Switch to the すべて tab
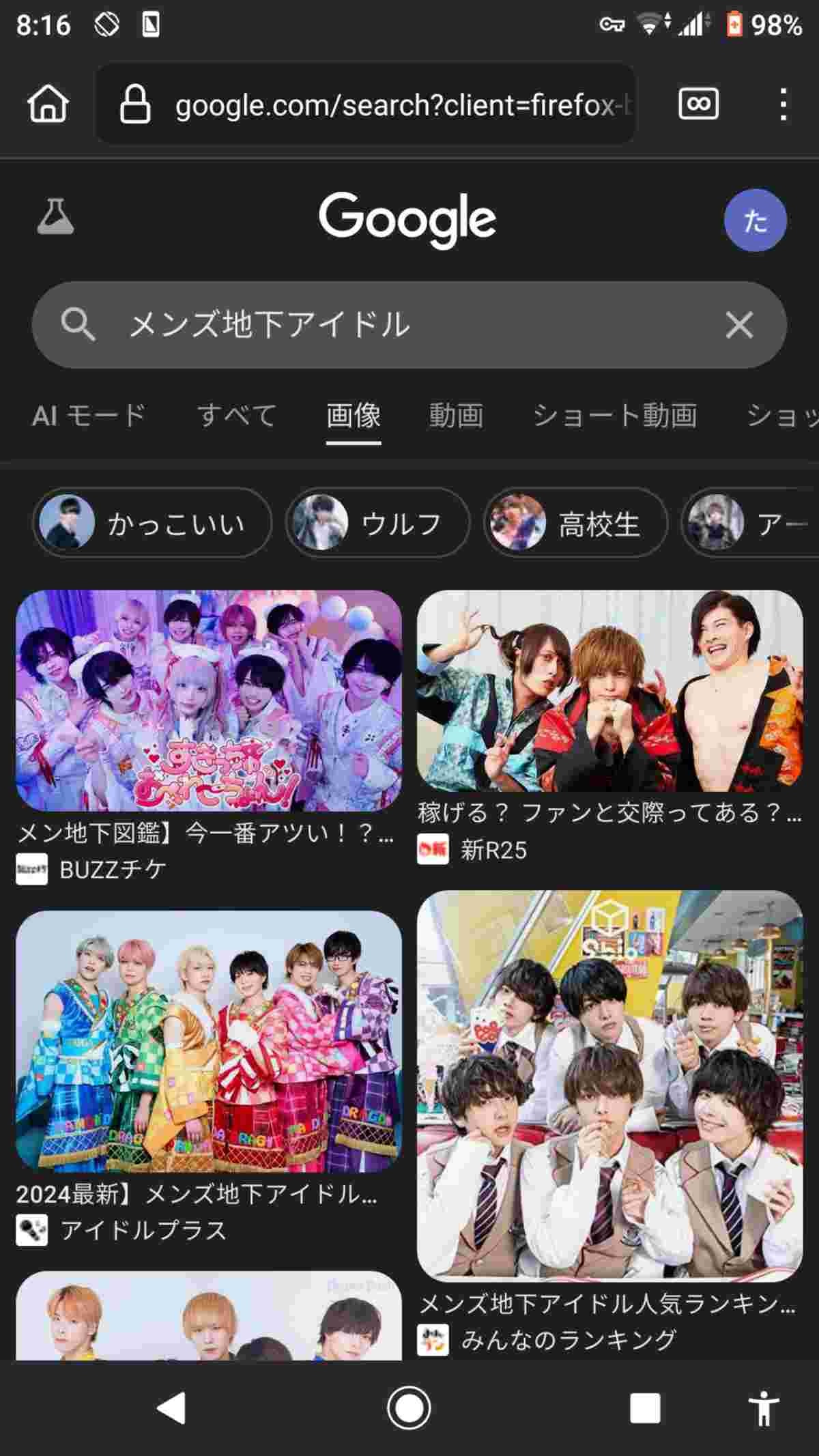 (x=237, y=415)
